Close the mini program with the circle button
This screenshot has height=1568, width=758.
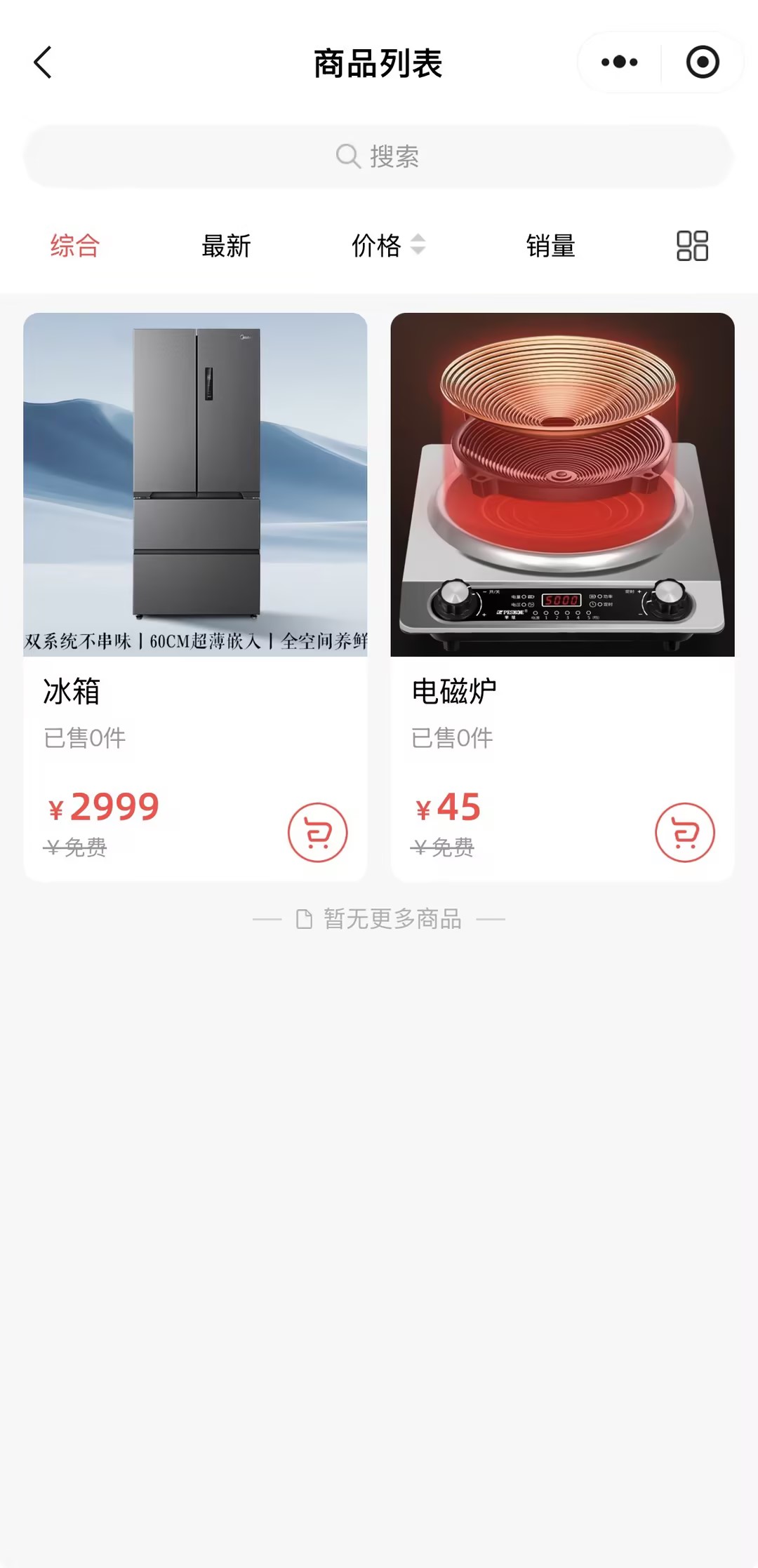[702, 62]
